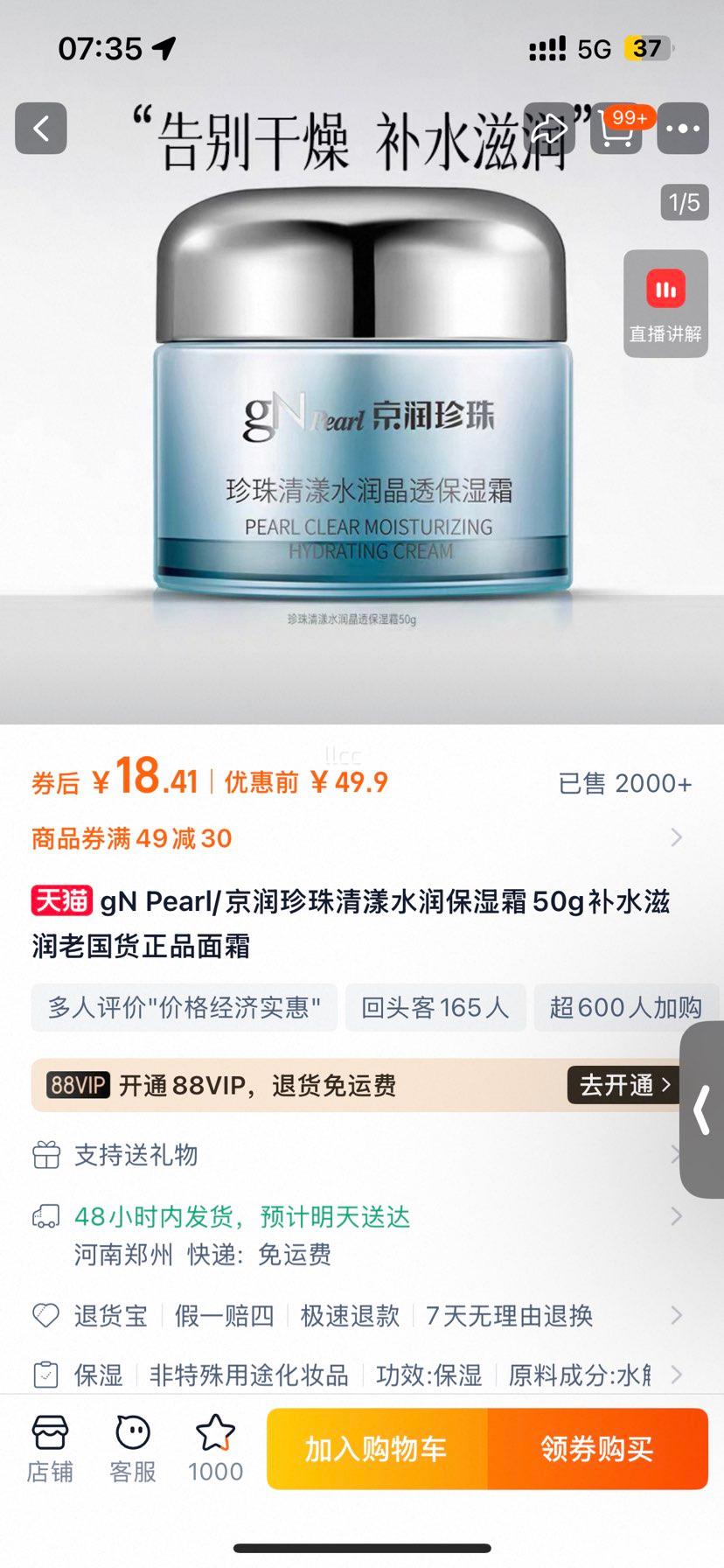The height and width of the screenshot is (1568, 724).
Task: Expand the 商品券满49减30 coupon details
Action: tap(362, 837)
